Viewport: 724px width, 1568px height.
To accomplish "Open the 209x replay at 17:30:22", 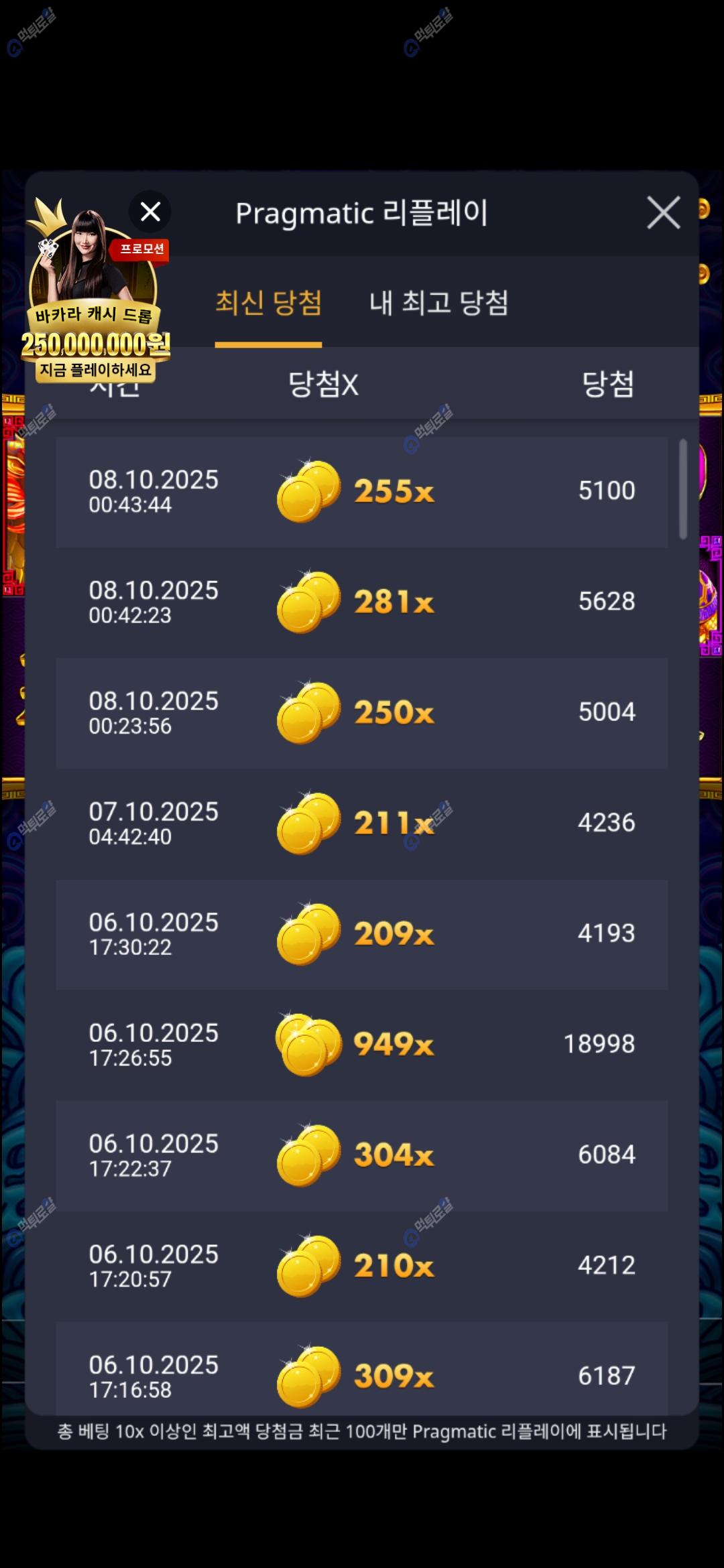I will [x=361, y=933].
